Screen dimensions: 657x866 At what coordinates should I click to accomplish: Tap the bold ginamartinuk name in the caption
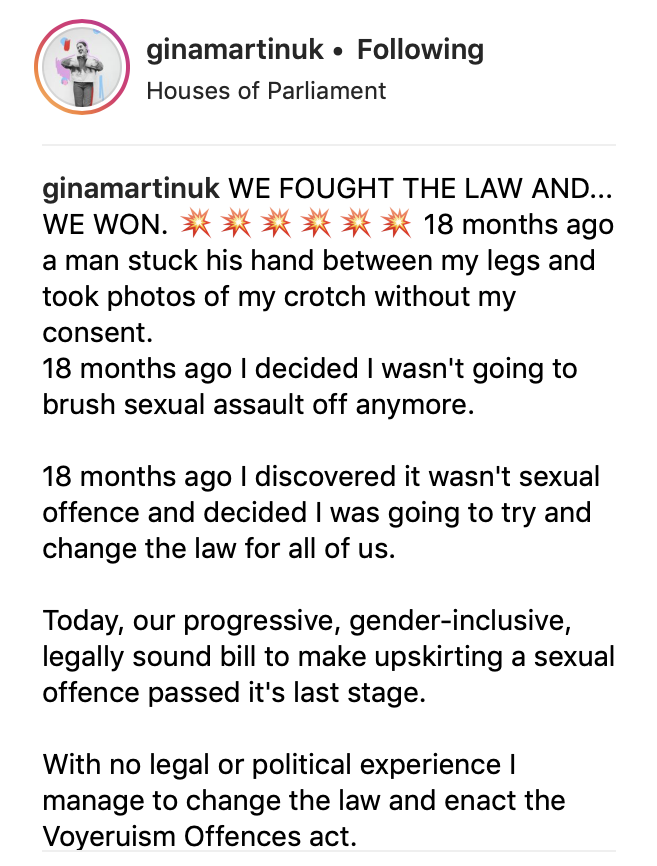132,188
